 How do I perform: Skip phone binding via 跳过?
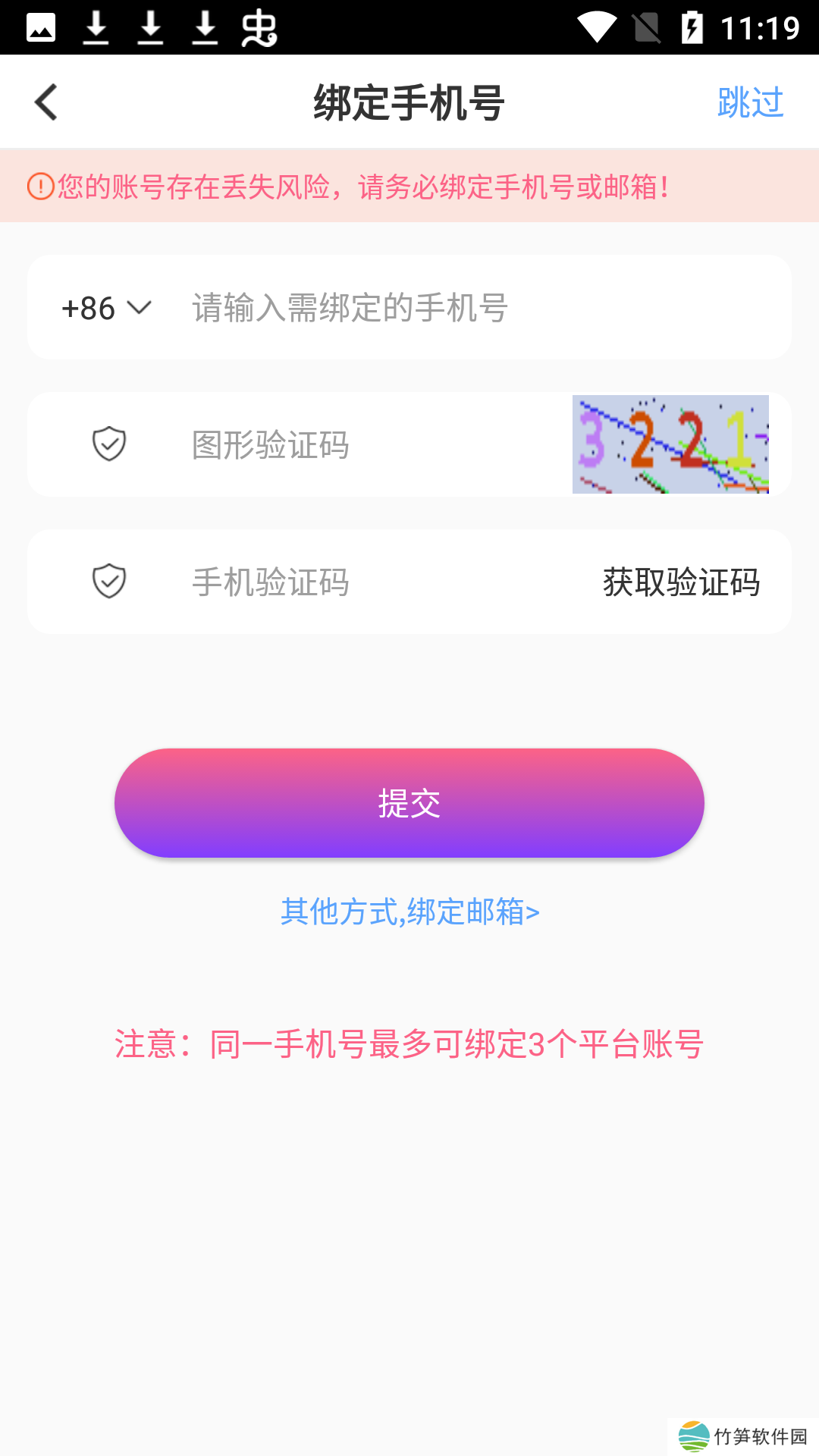tap(750, 102)
